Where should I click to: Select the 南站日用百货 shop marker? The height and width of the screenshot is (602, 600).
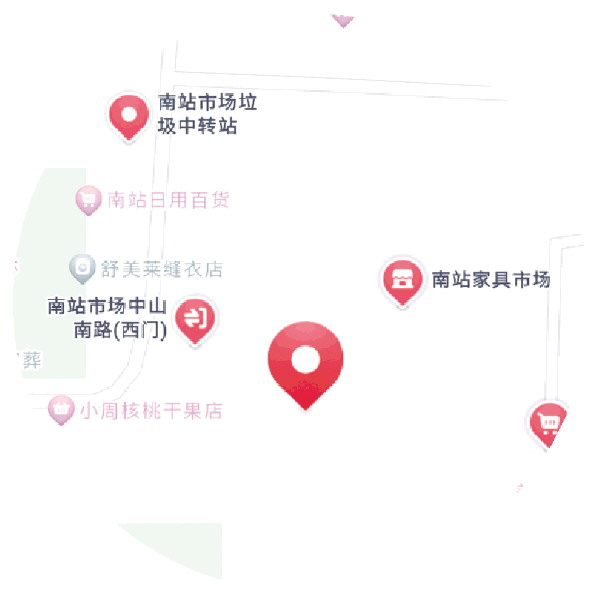click(88, 200)
